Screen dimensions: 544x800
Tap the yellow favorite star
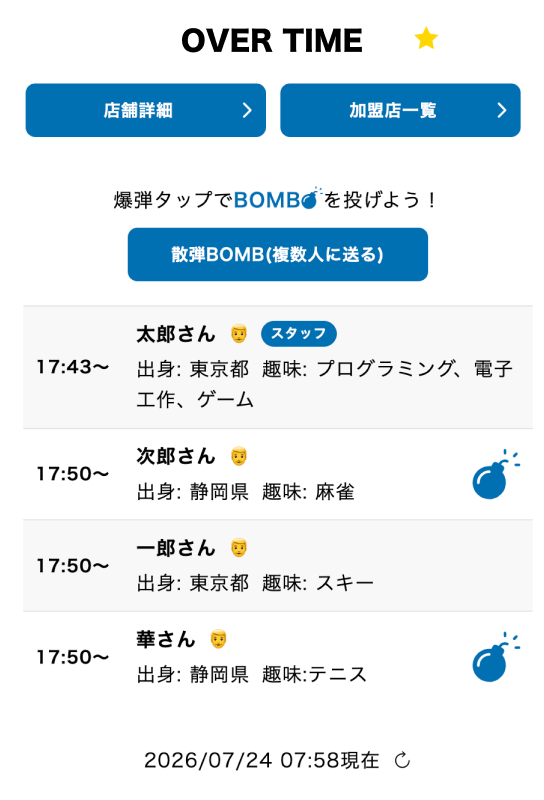(x=426, y=39)
